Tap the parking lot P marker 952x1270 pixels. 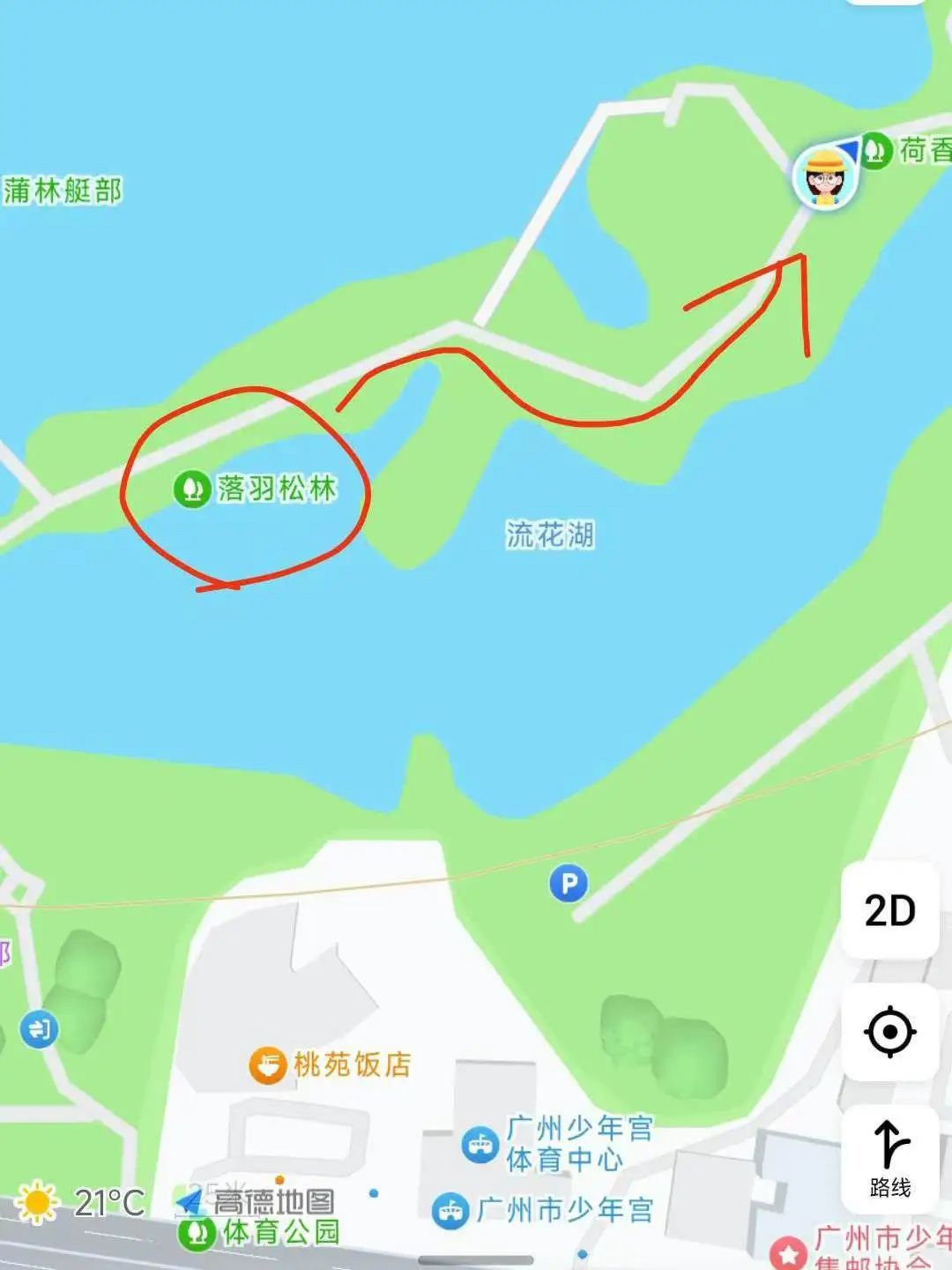[569, 883]
